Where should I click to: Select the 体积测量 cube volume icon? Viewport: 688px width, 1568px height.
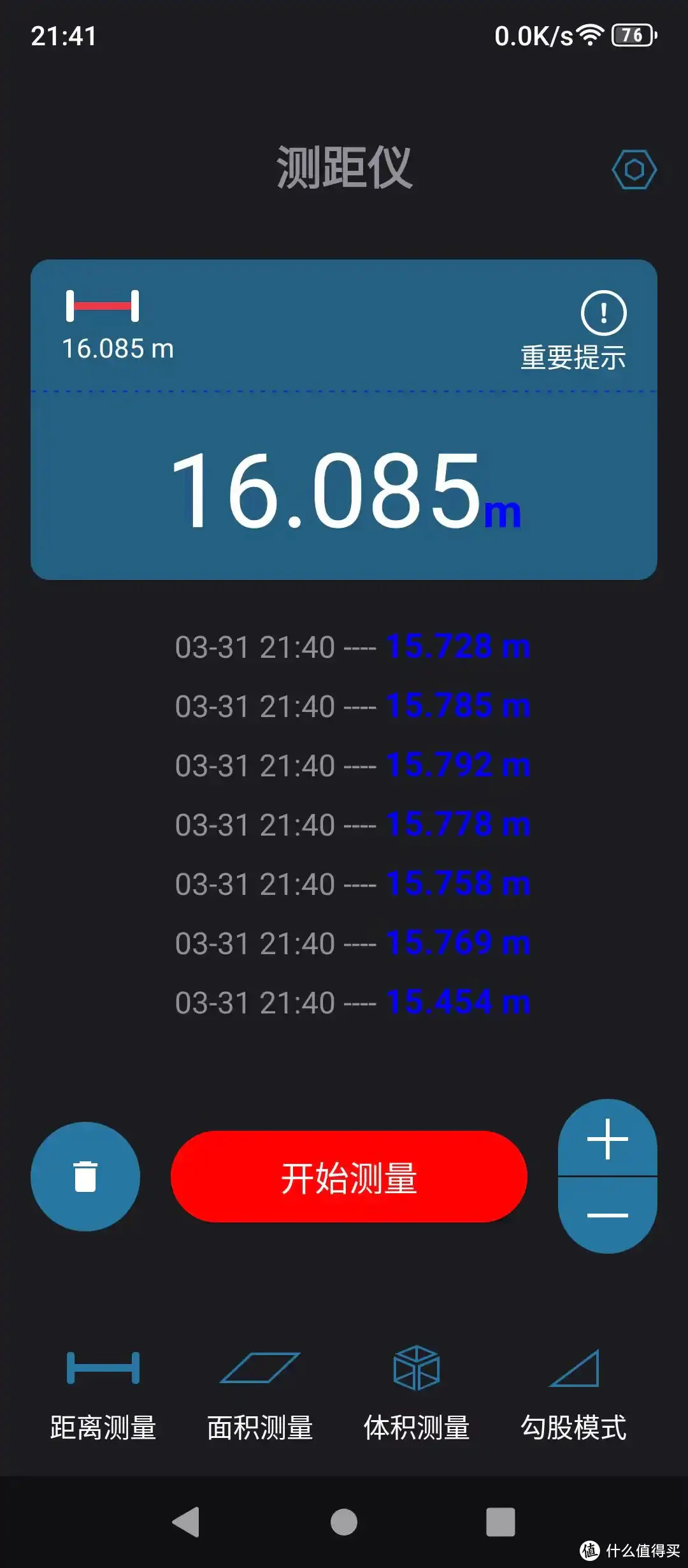(x=417, y=1368)
